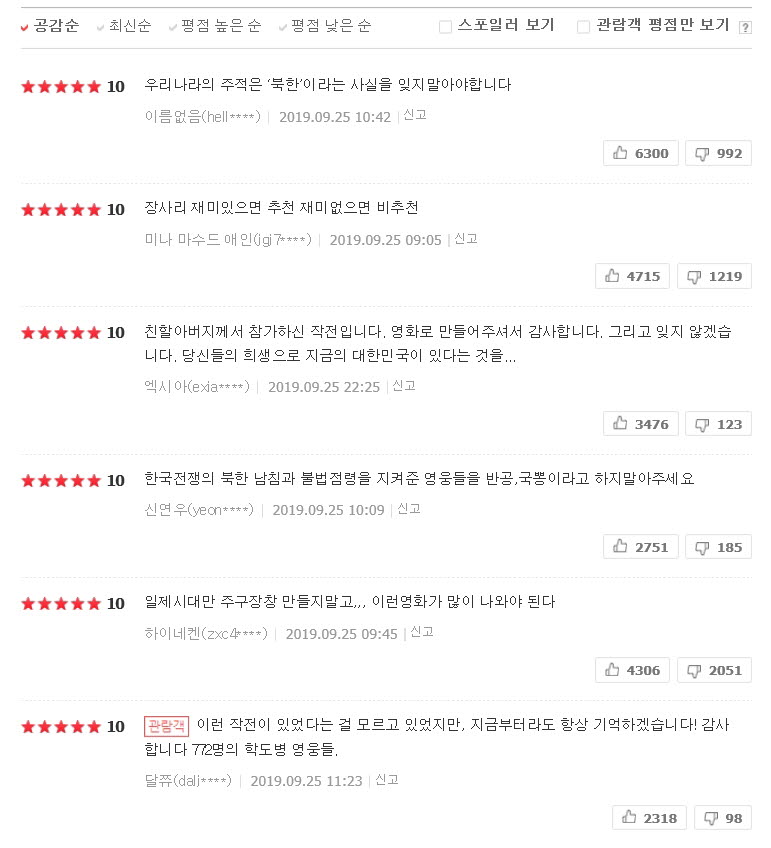This screenshot has width=771, height=848.
Task: Enable 관람객 평점만 보기 checkbox
Action: [x=584, y=27]
